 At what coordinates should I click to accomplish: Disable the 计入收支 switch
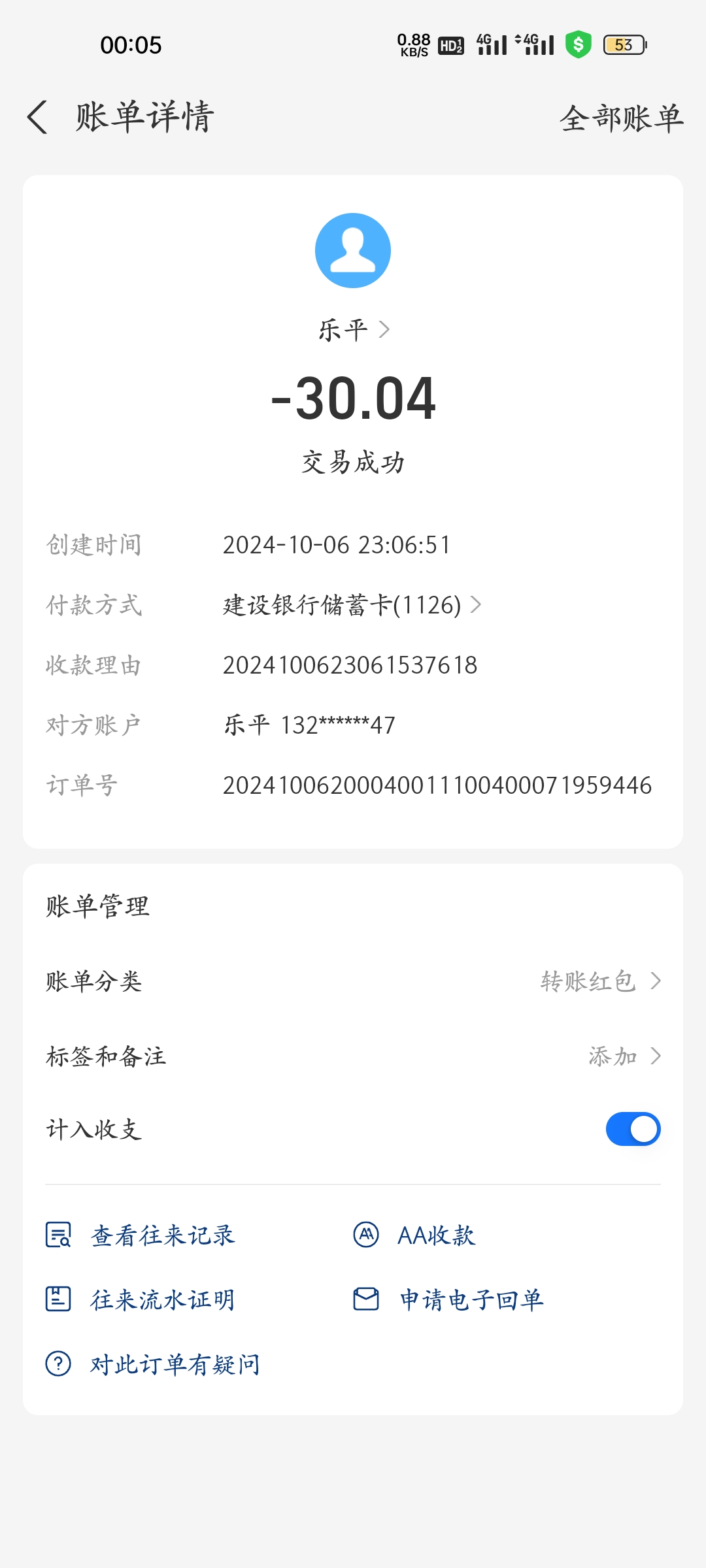(632, 1130)
